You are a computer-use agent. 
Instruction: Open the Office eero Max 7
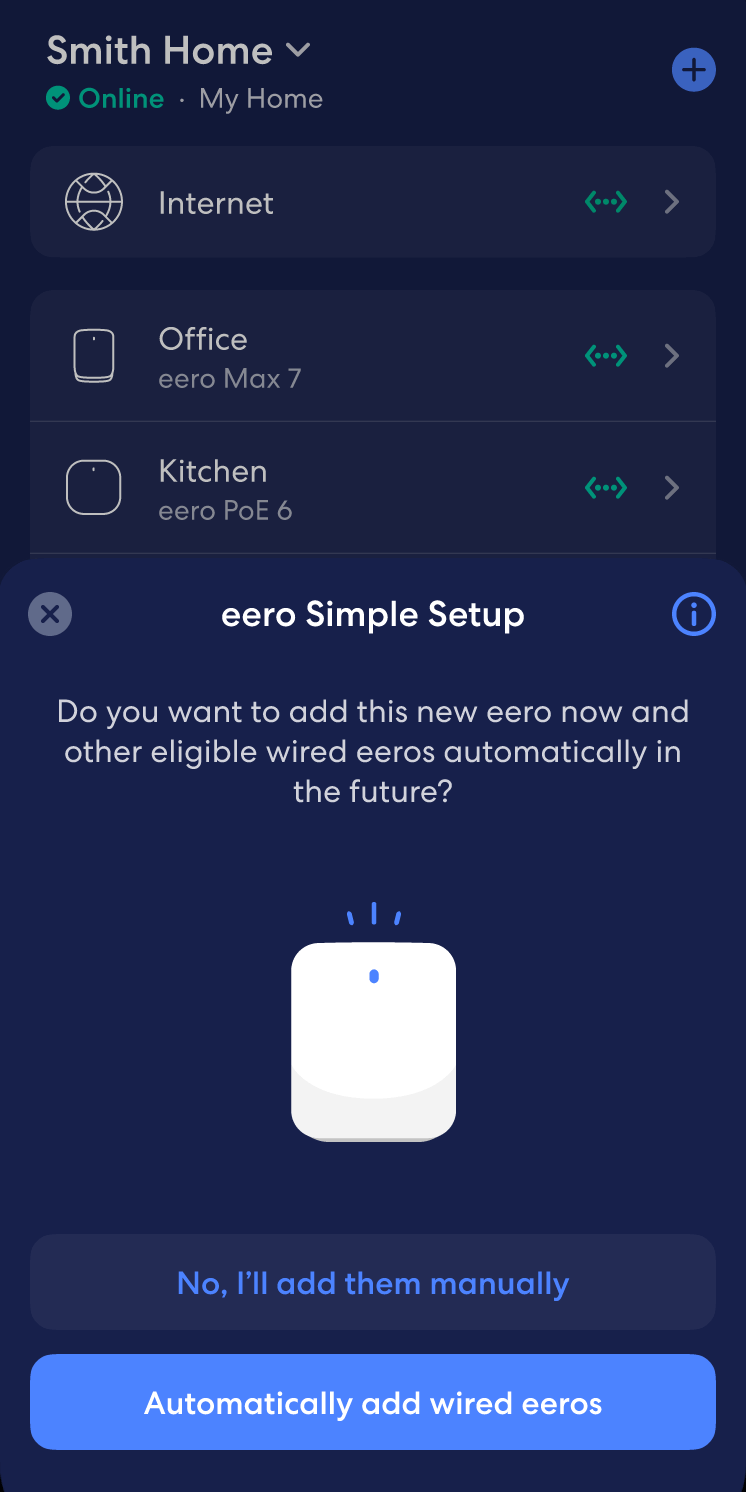tap(373, 357)
